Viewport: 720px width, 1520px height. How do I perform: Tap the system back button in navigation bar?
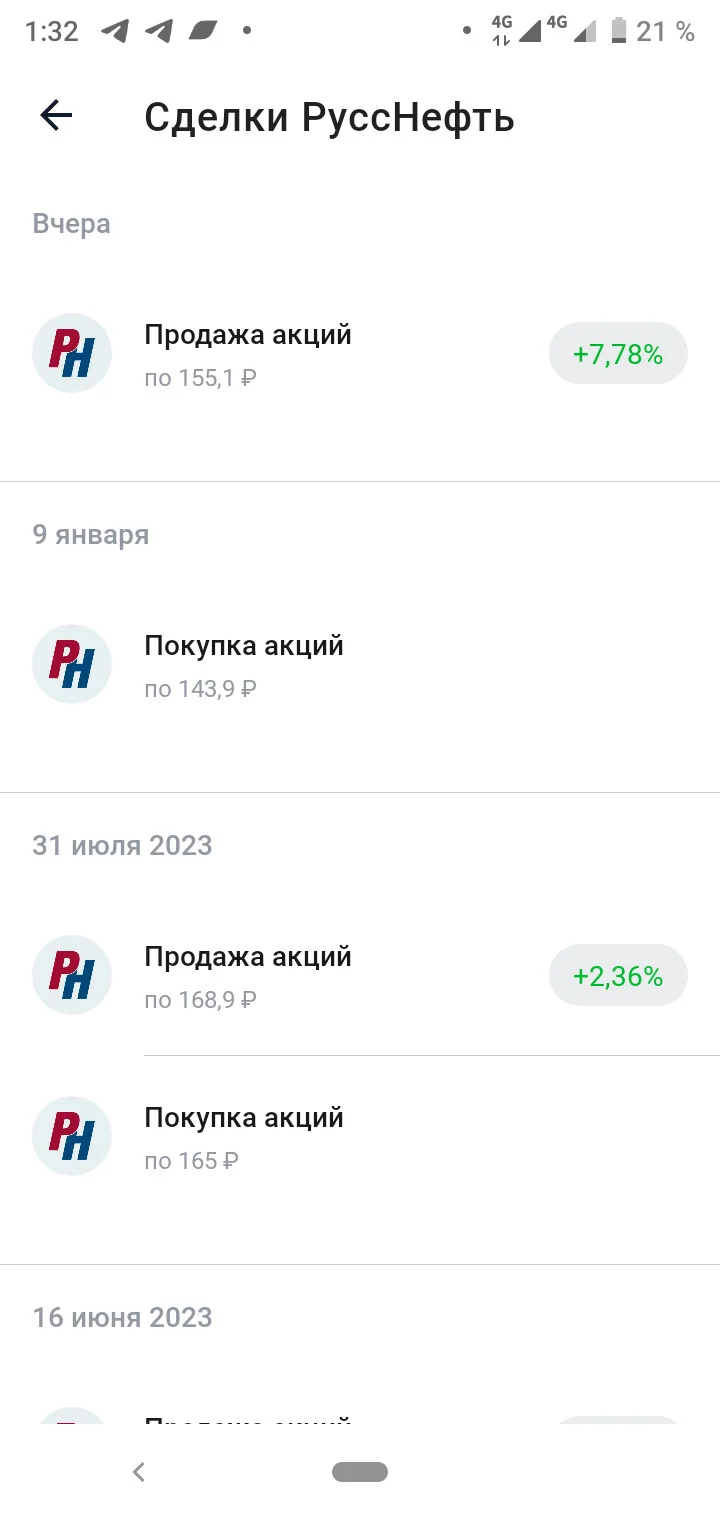tap(139, 1471)
